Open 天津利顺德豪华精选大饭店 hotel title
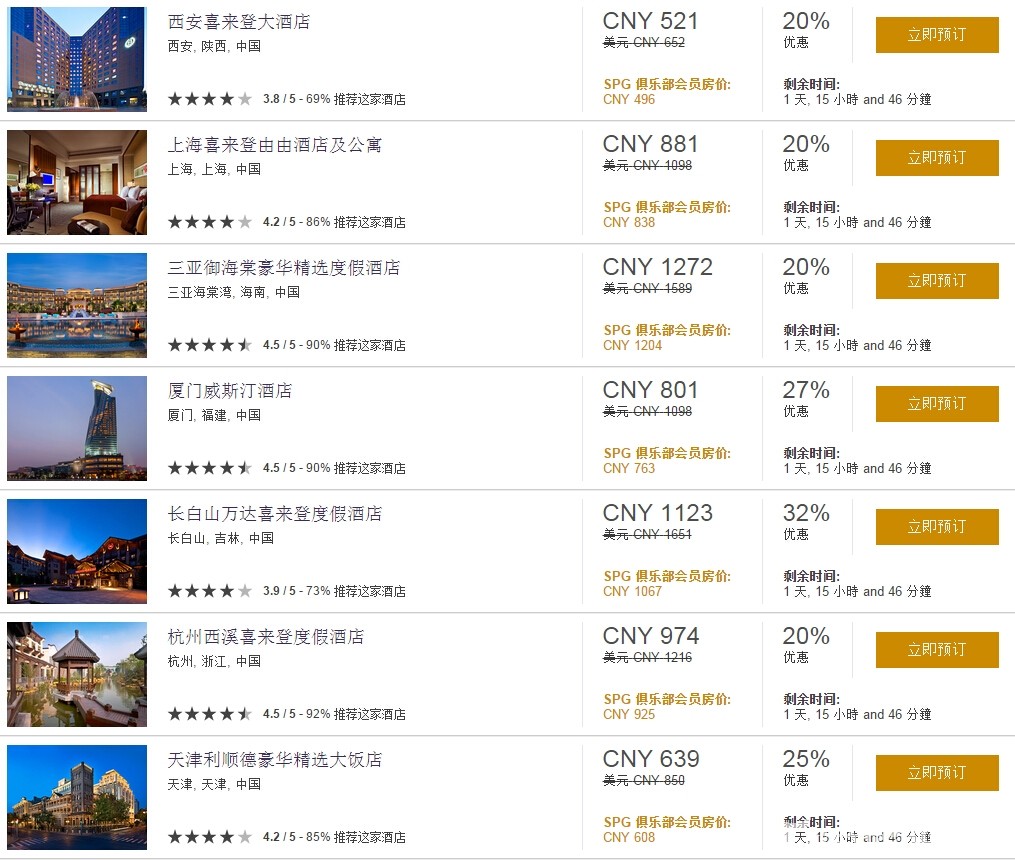The width and height of the screenshot is (1015, 860). pos(275,760)
